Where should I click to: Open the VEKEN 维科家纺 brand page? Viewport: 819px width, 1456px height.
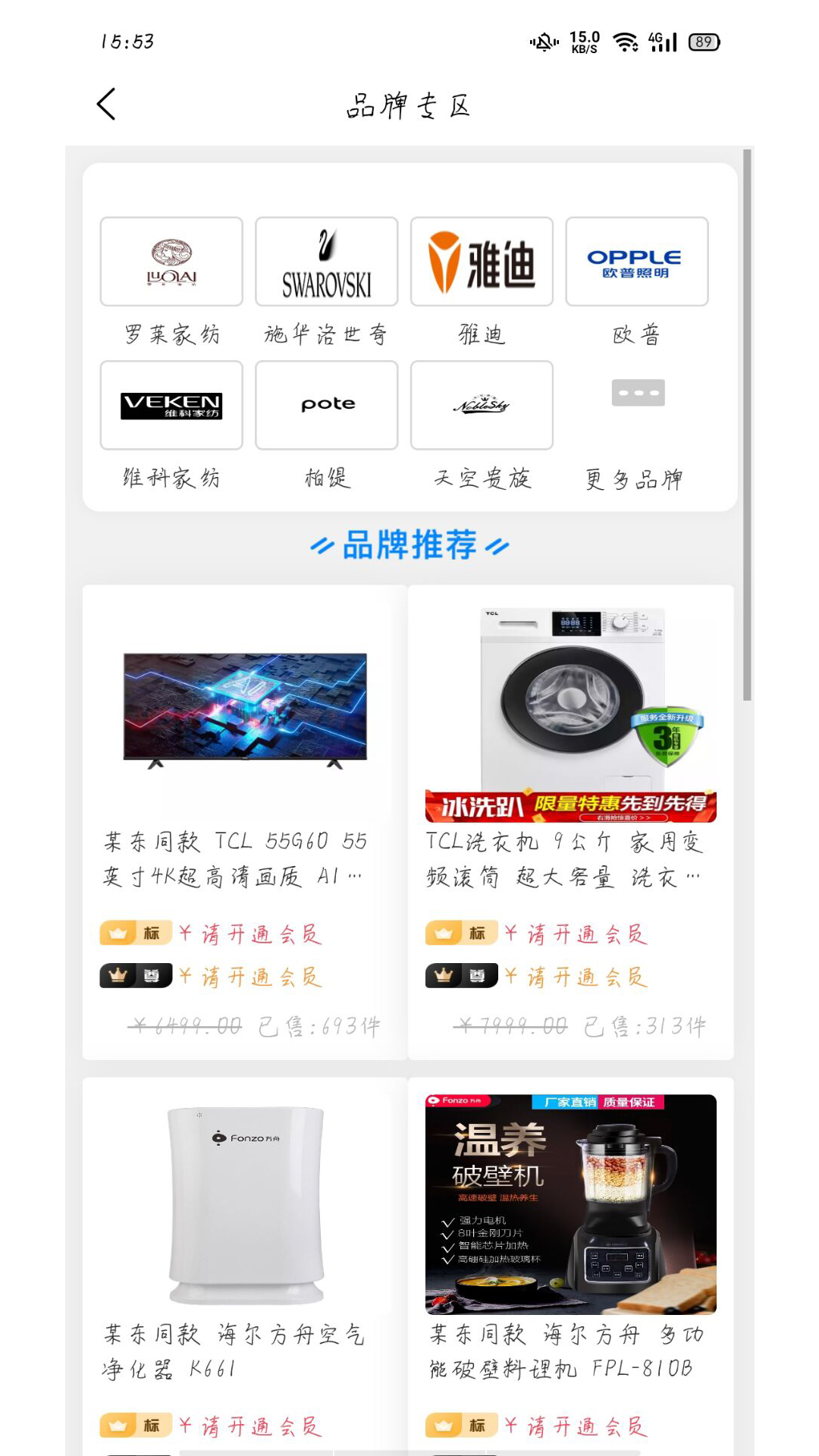pyautogui.click(x=171, y=405)
